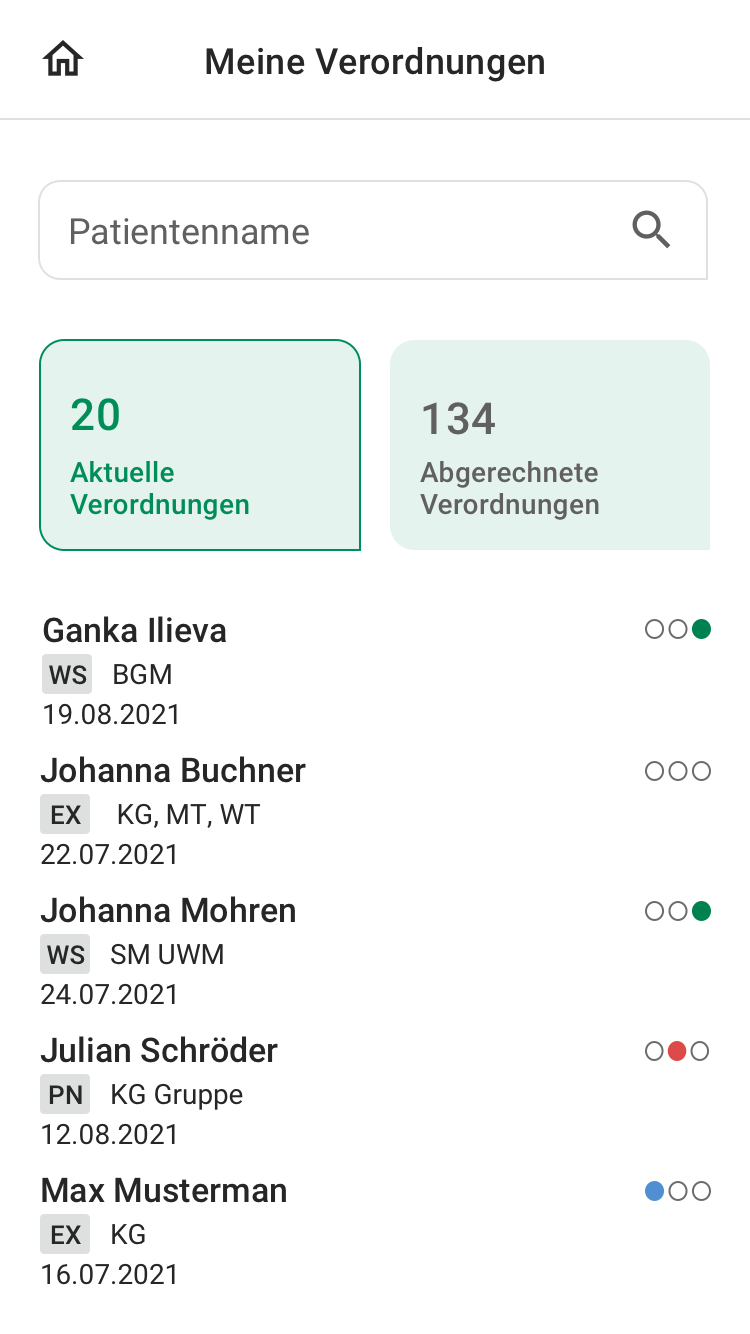Click the PN badge next to Julian Schröder
The width and height of the screenshot is (750, 1334).
tap(65, 1094)
